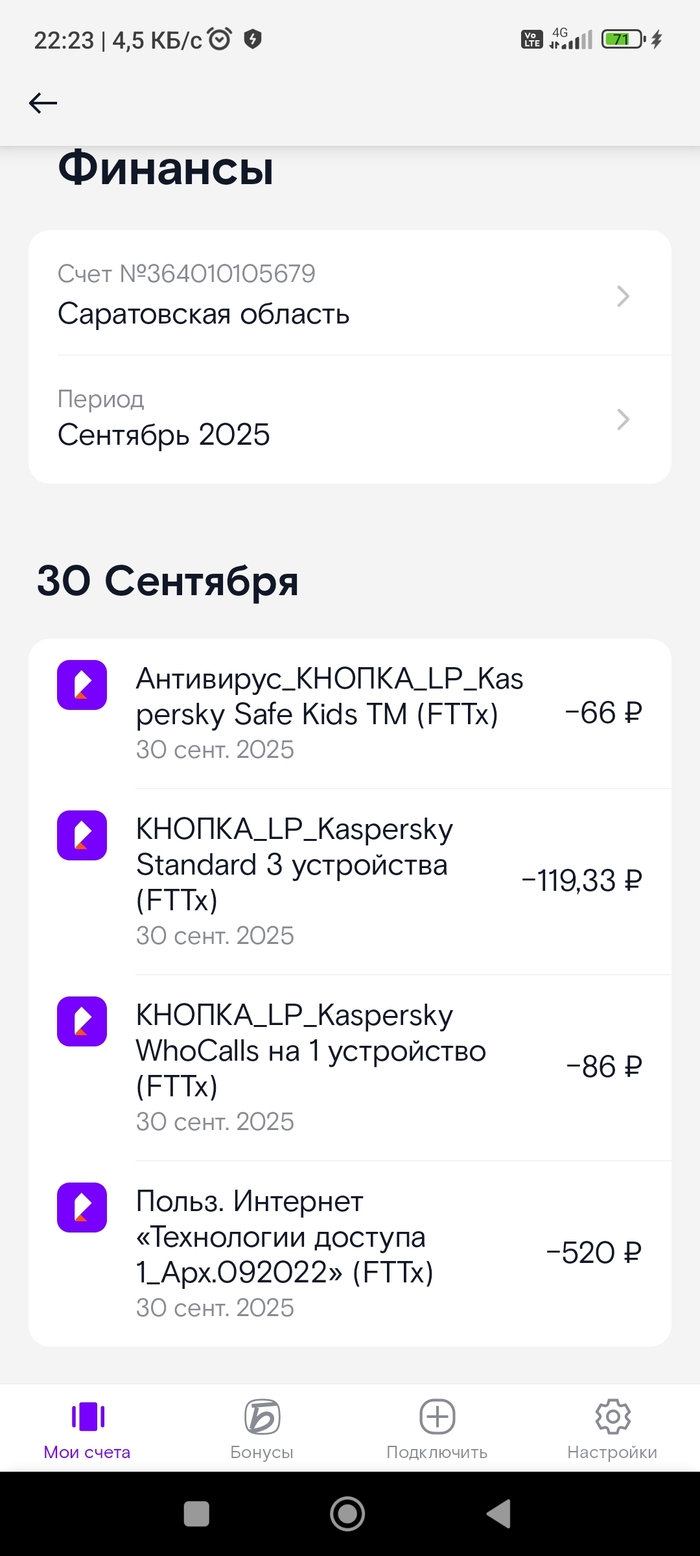Screen dimensions: 700x1556
Task: Open the Технологии доступа internet charge
Action: [349, 1253]
